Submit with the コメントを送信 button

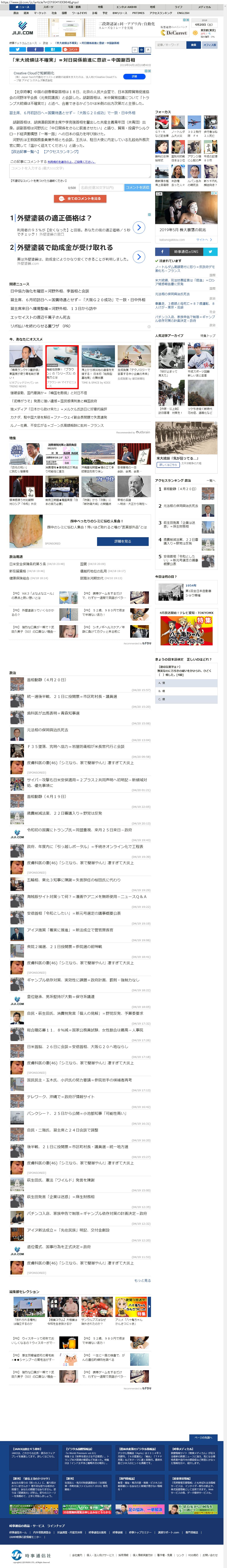click(137, 187)
